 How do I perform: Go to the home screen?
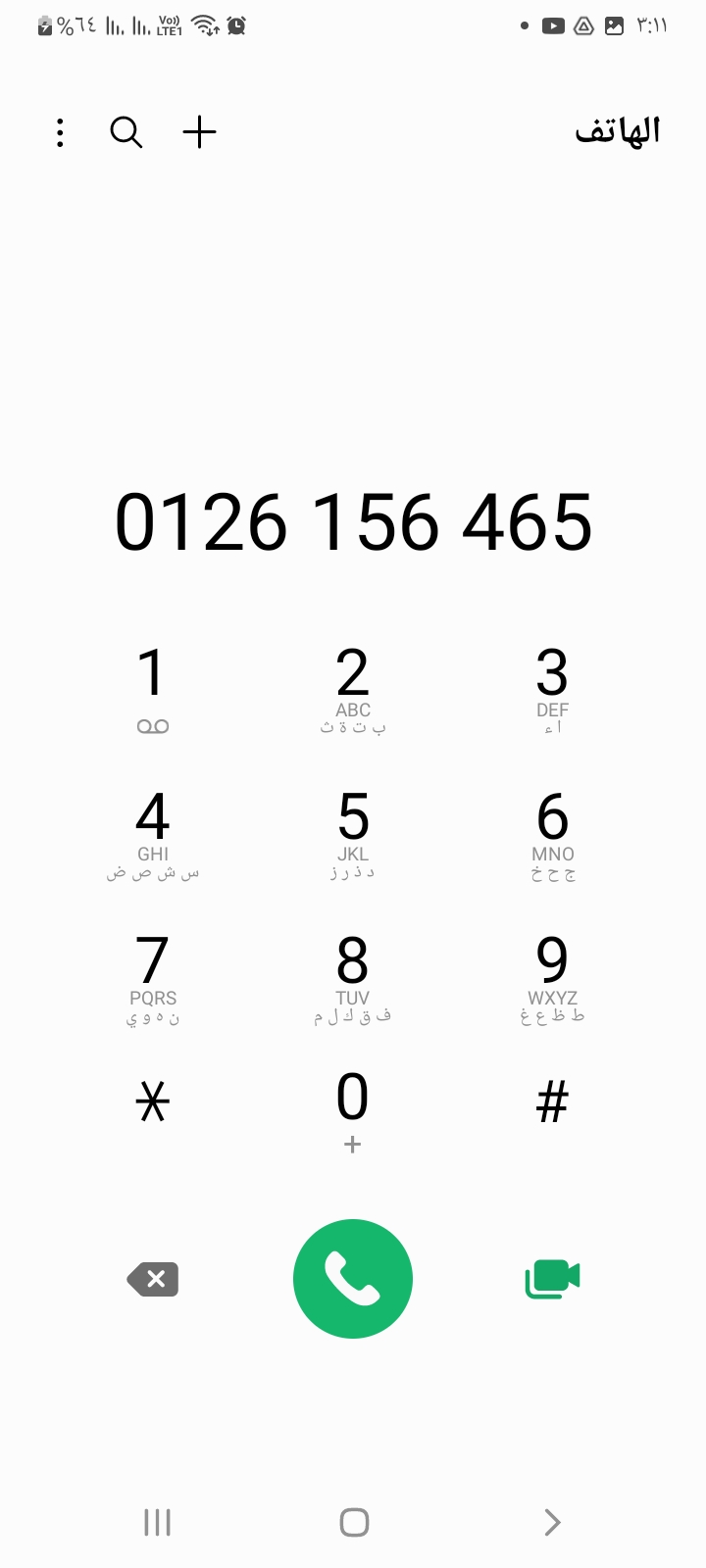point(353,1522)
